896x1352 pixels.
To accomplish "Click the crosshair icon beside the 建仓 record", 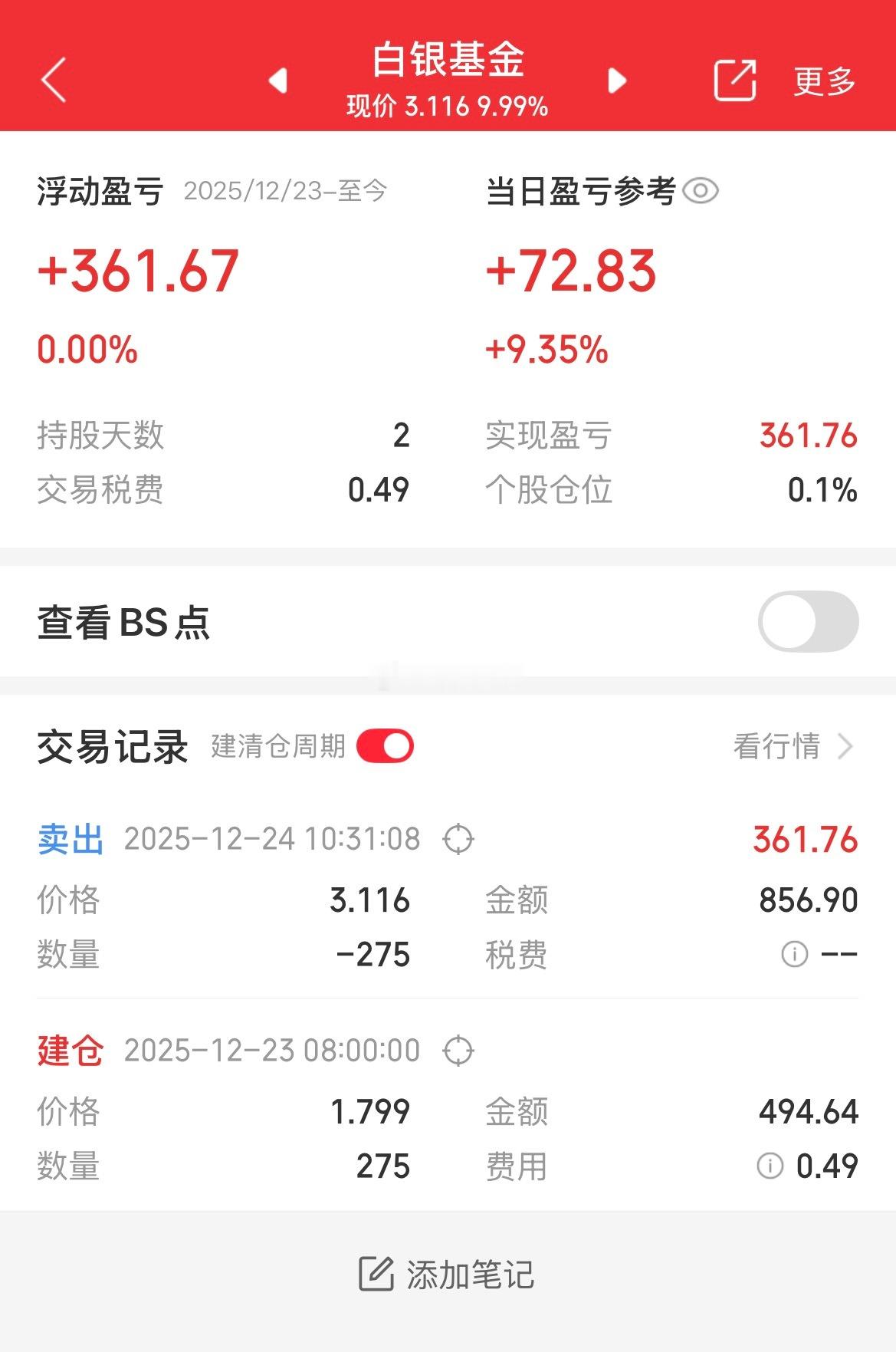I will (x=459, y=1049).
